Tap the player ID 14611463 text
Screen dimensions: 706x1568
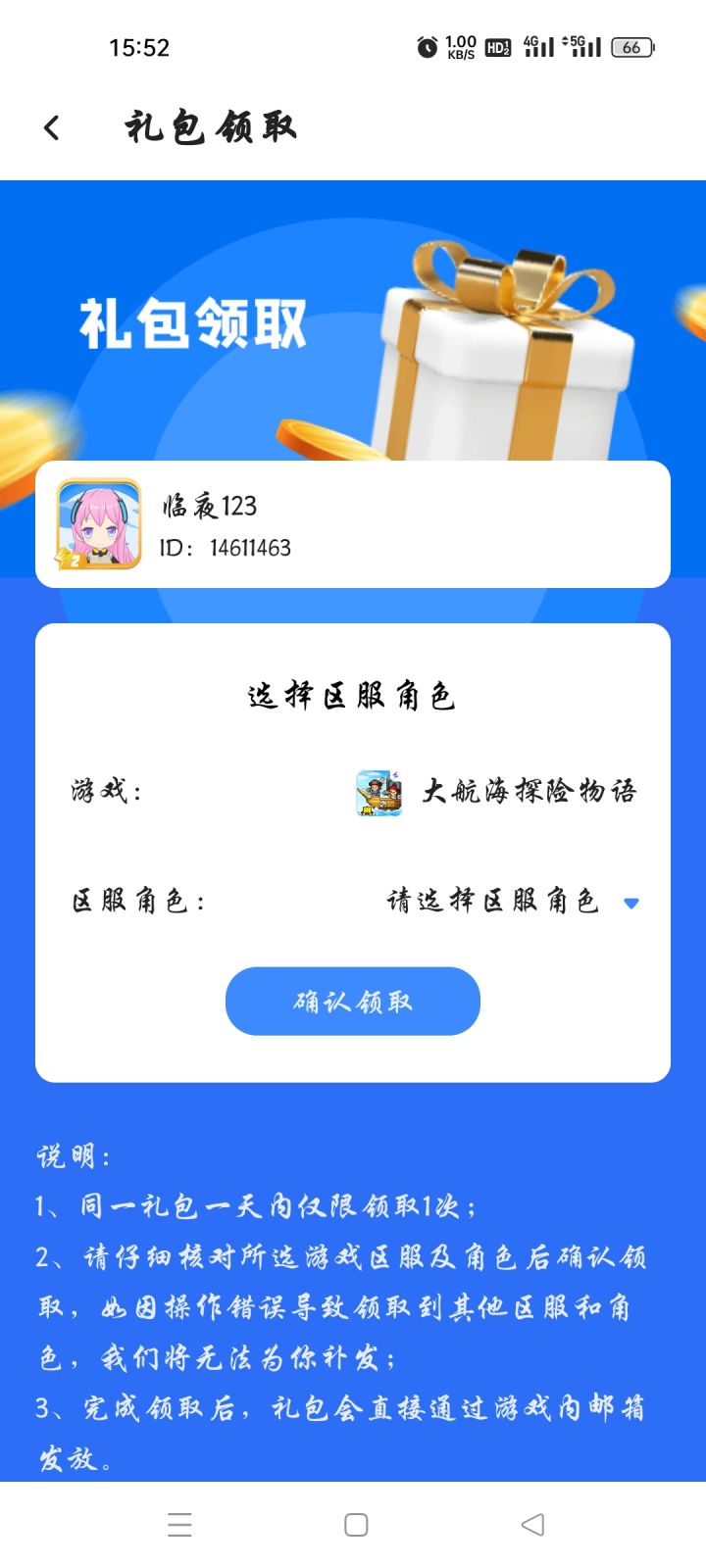point(227,548)
